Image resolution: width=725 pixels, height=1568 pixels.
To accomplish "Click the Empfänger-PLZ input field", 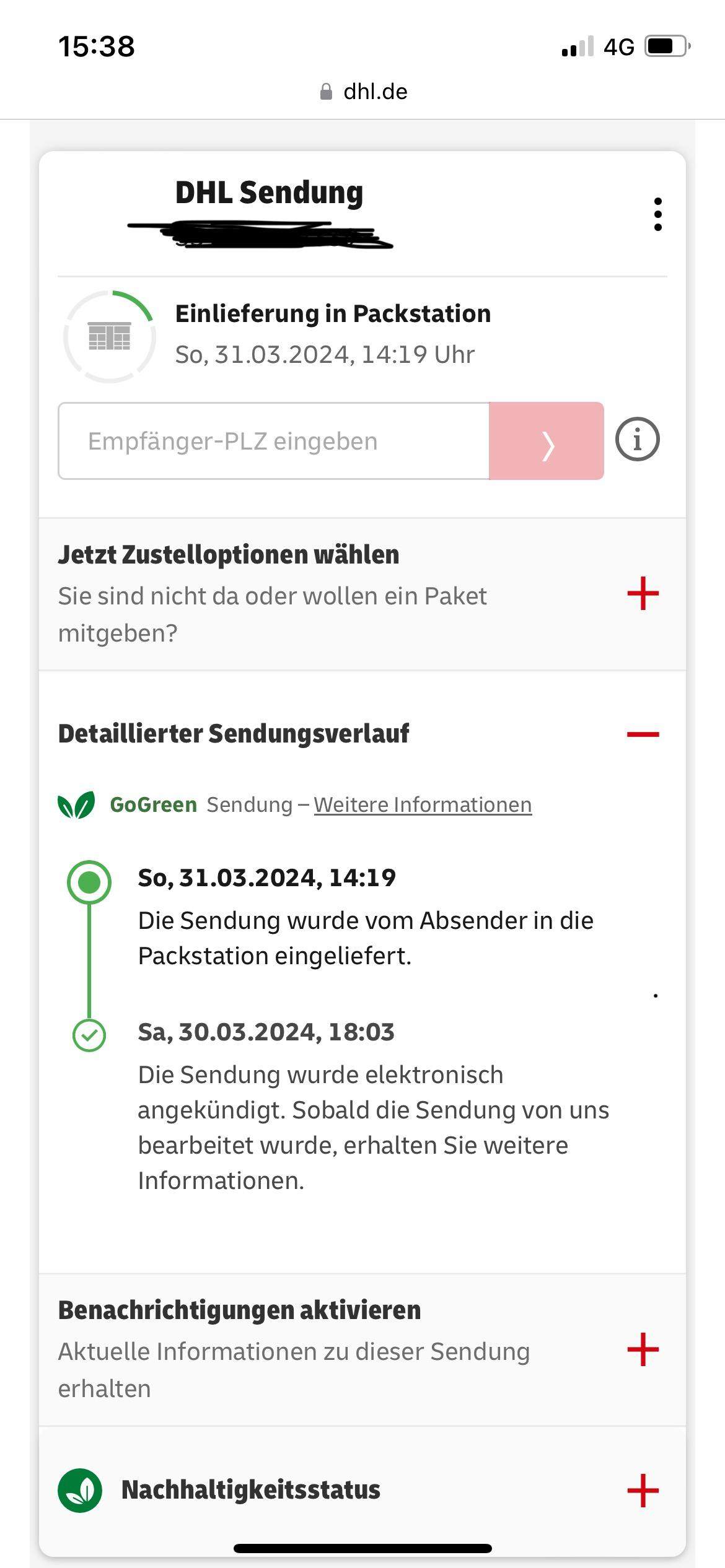I will (x=273, y=440).
